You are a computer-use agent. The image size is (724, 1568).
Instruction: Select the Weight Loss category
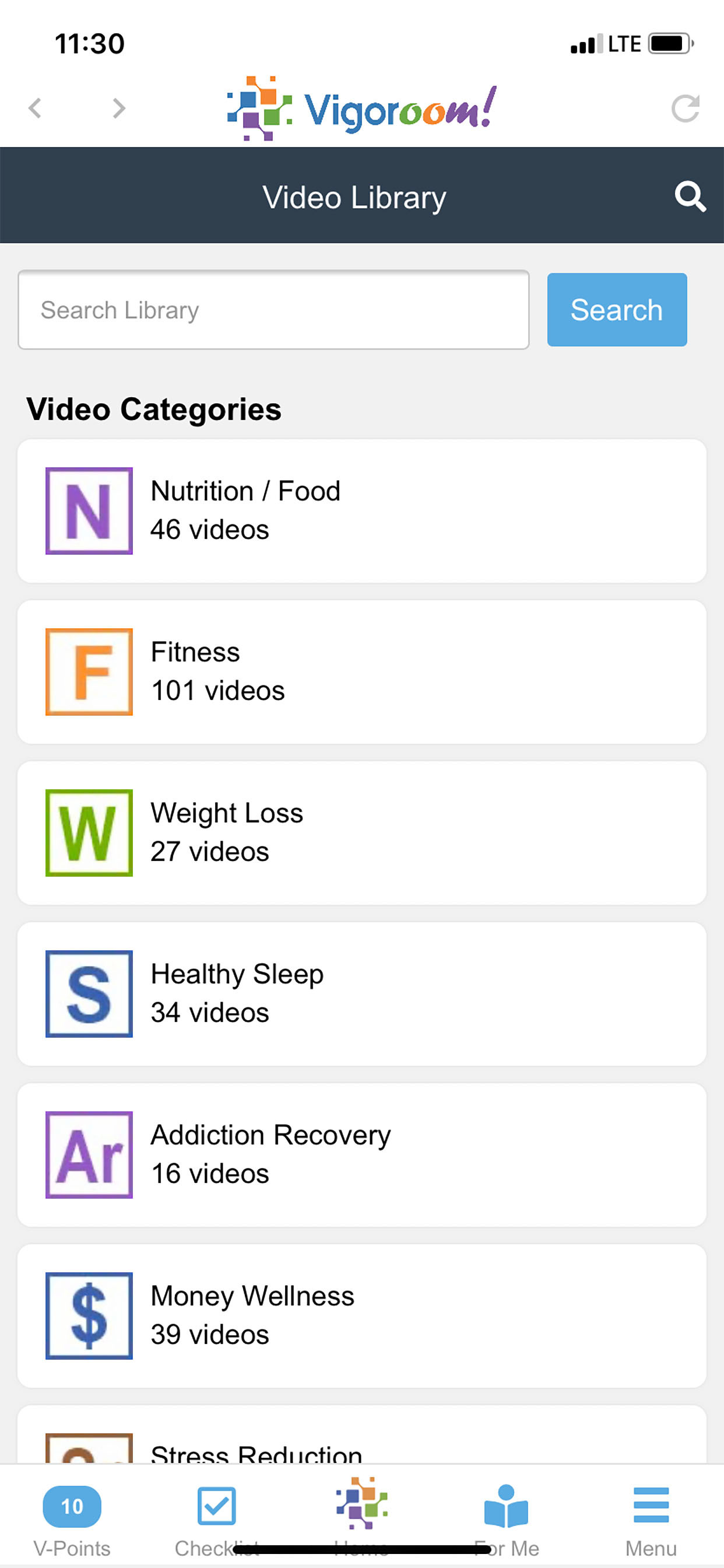pos(361,832)
